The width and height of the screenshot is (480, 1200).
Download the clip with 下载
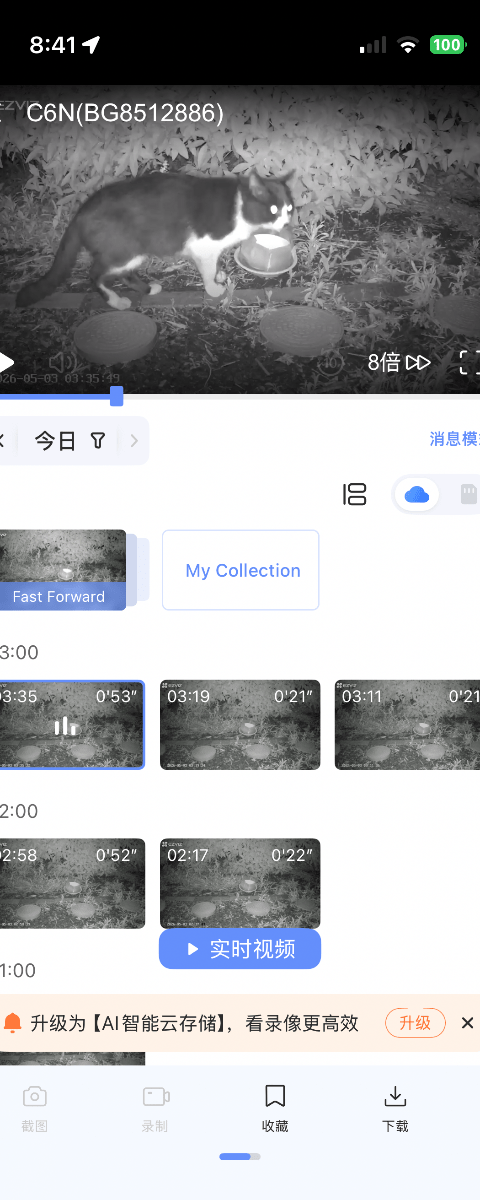click(x=395, y=1108)
